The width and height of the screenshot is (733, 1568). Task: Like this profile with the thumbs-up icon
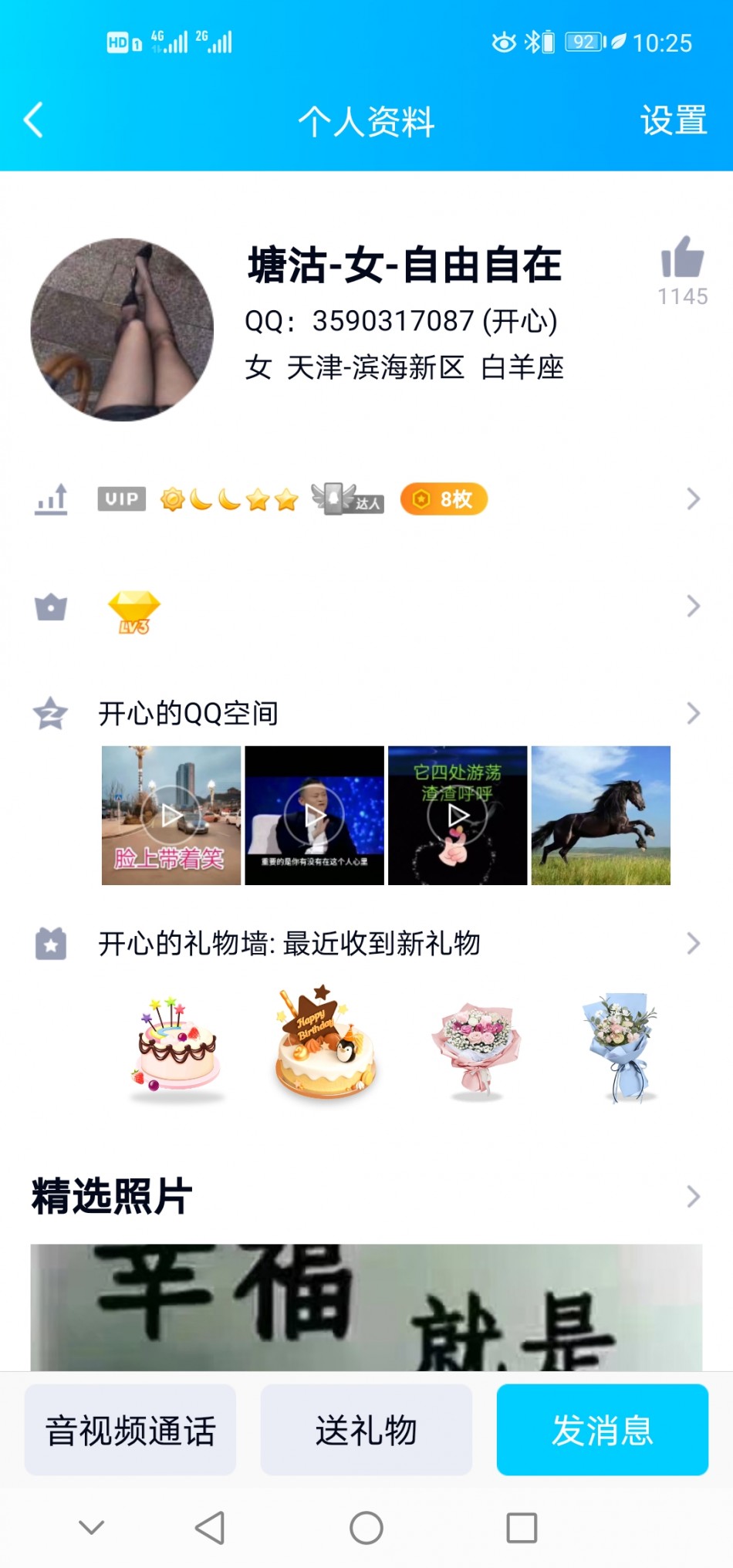click(682, 259)
